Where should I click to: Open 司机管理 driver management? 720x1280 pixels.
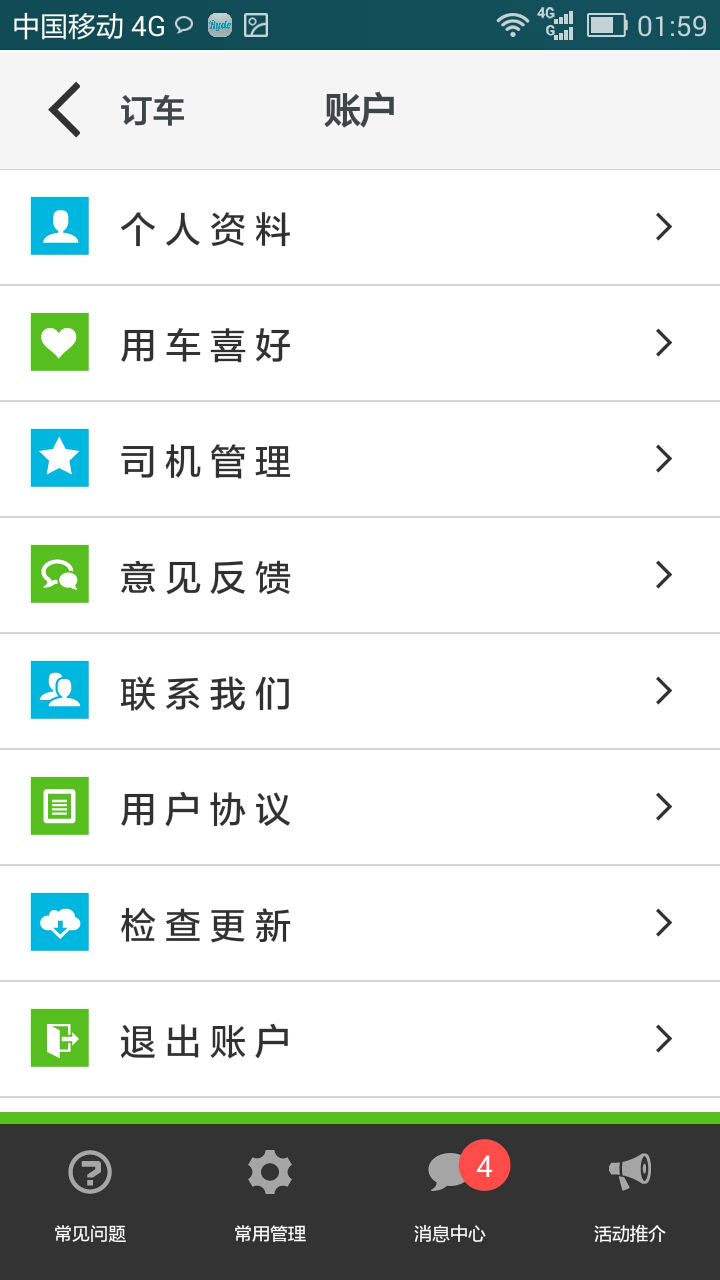360,460
